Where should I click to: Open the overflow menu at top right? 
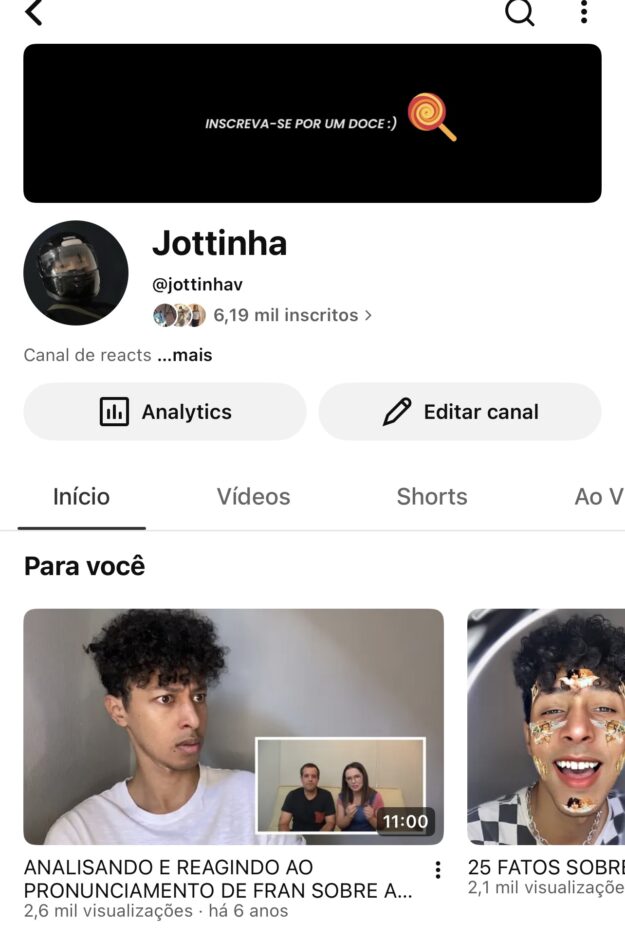[584, 12]
